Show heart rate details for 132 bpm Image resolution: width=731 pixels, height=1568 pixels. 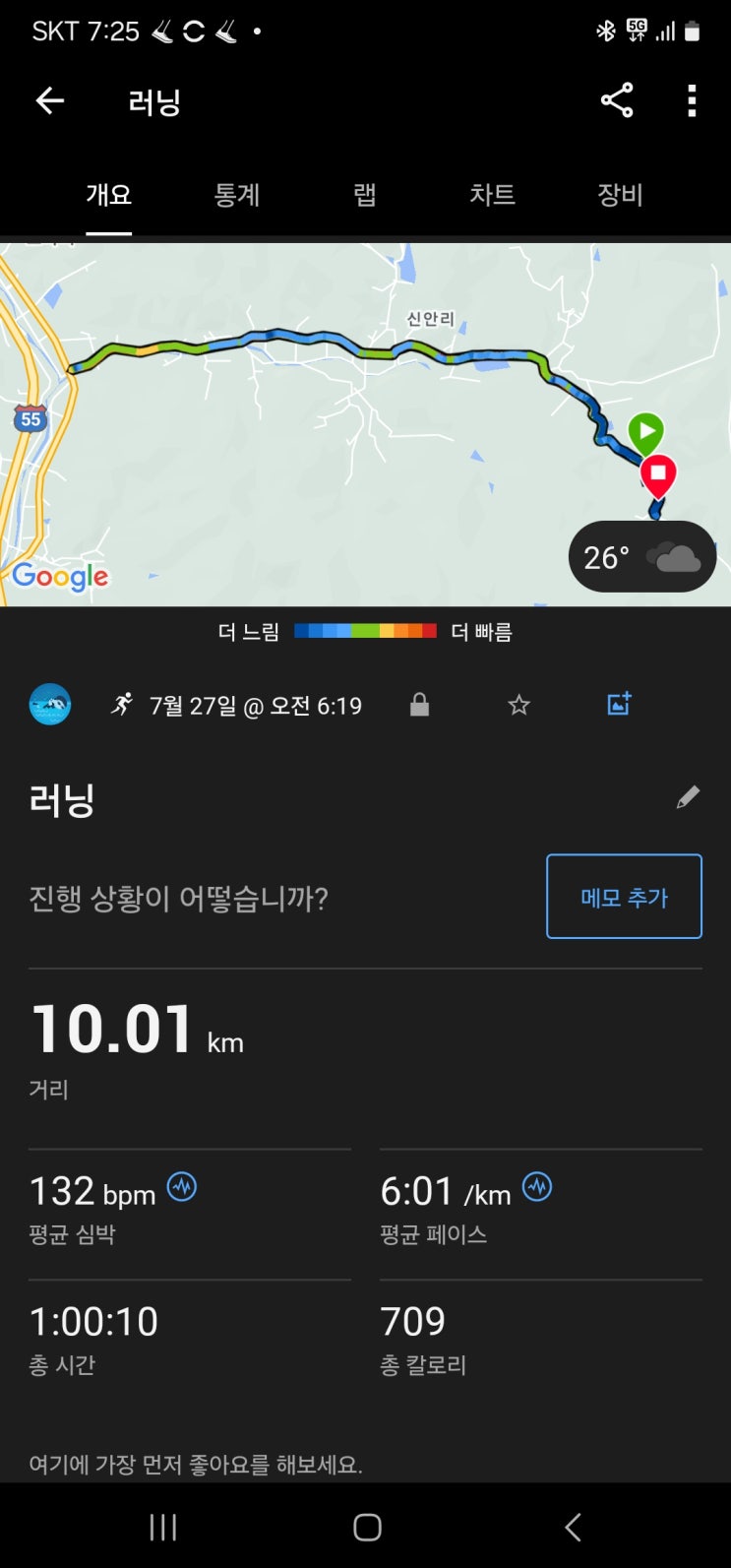pos(182,1187)
